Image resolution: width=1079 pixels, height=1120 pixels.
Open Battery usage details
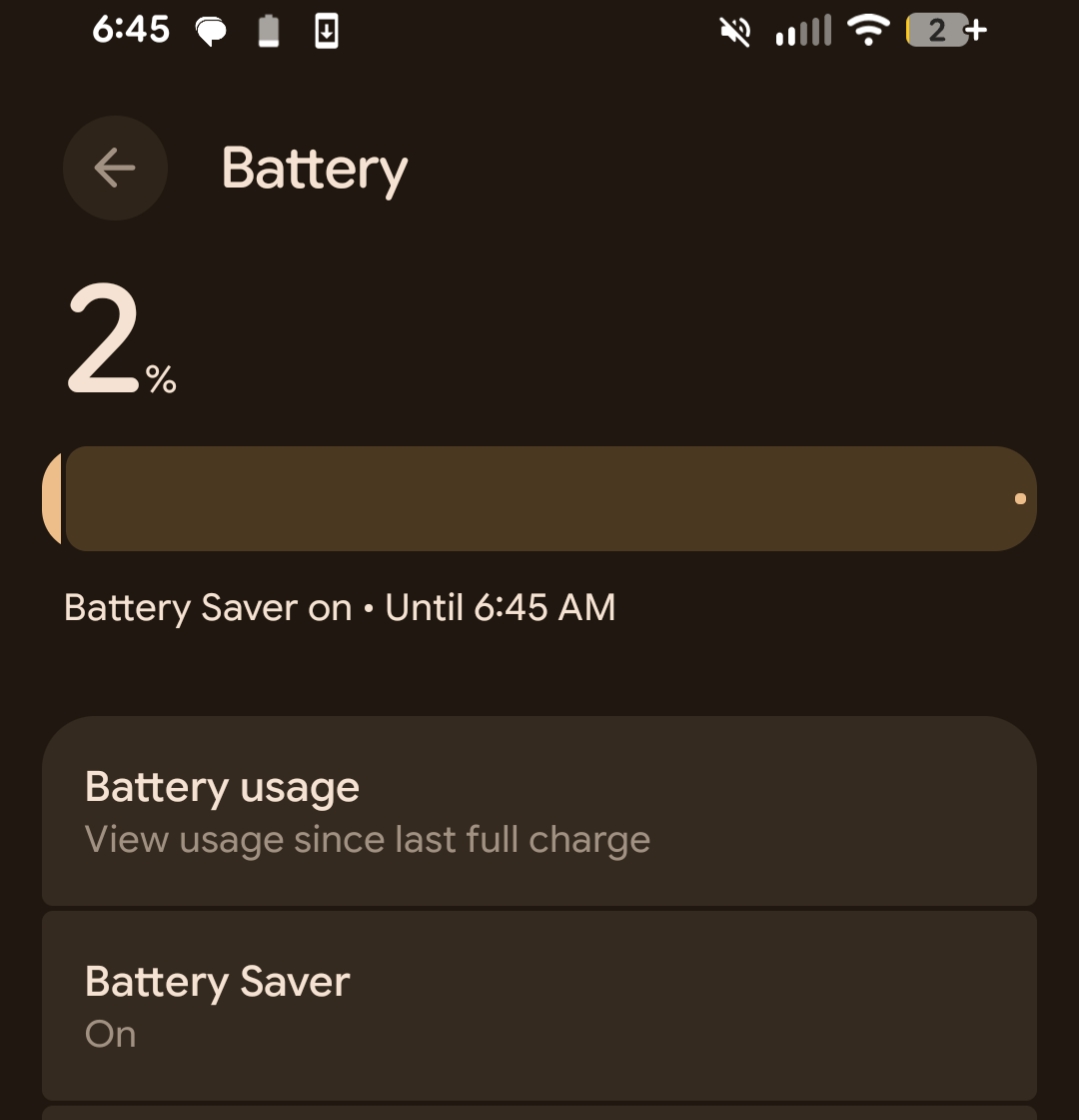click(x=538, y=811)
